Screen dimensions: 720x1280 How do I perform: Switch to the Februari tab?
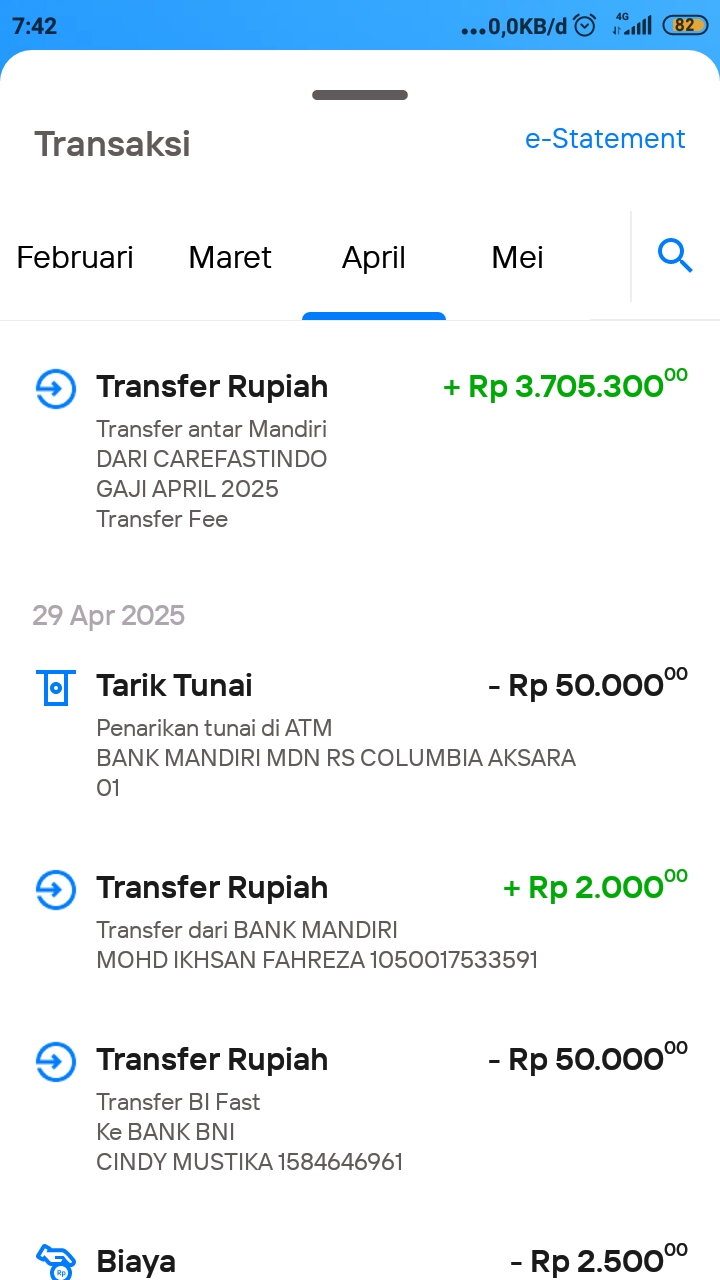(x=75, y=258)
